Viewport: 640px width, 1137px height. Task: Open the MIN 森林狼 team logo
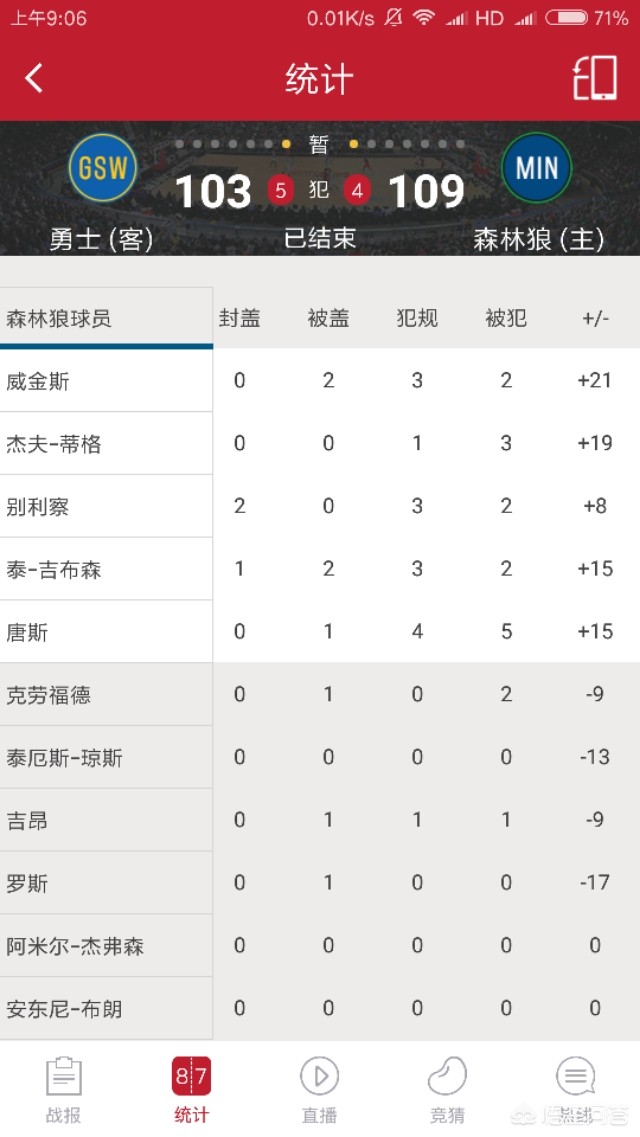coord(537,168)
